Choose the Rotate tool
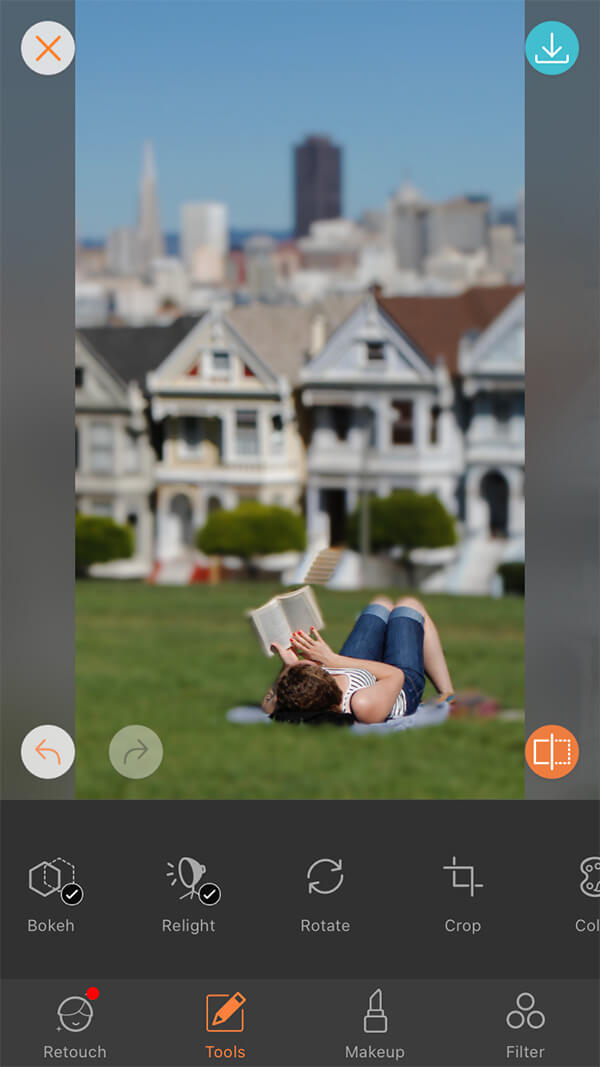600x1067 pixels. tap(325, 893)
